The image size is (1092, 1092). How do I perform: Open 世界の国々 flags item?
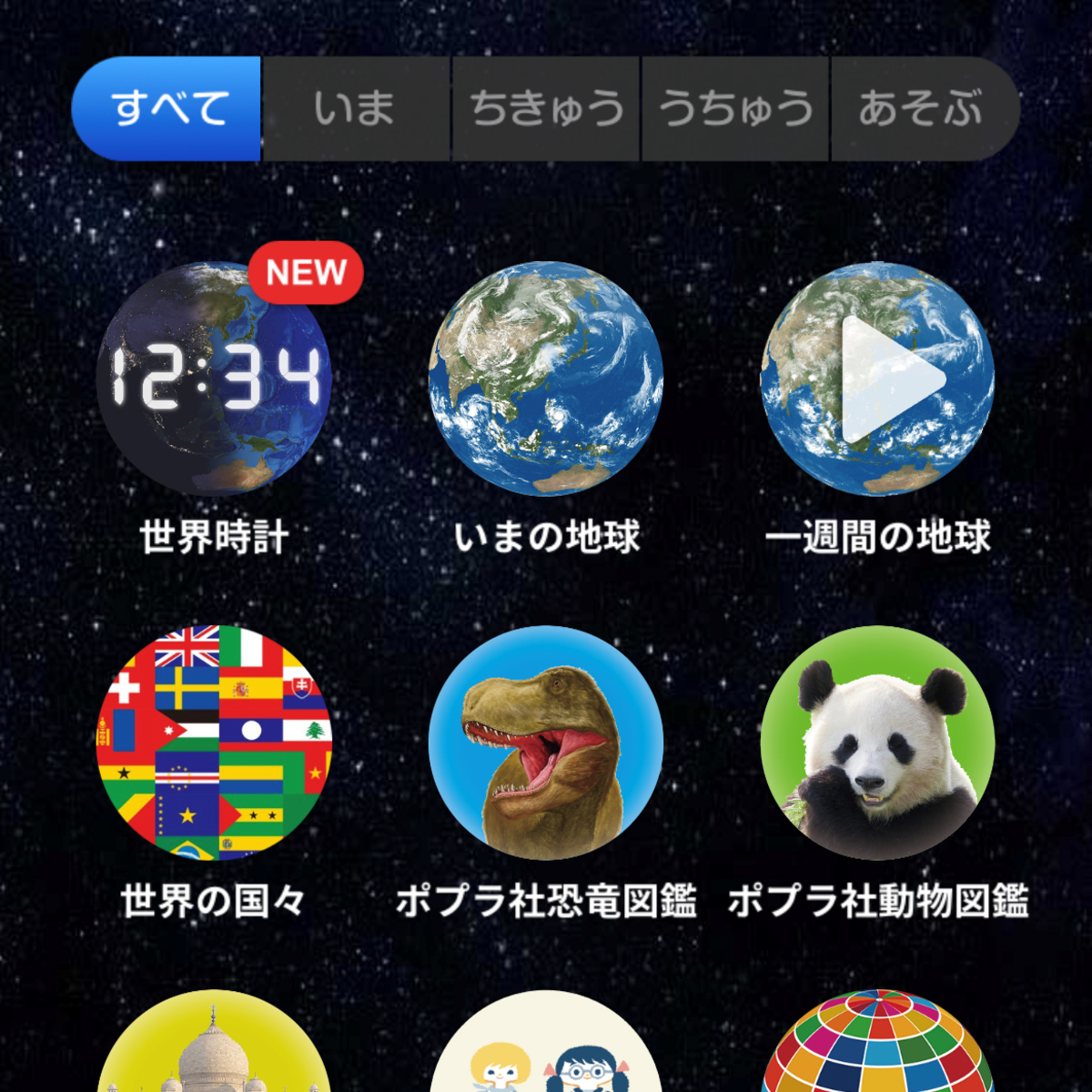click(214, 743)
